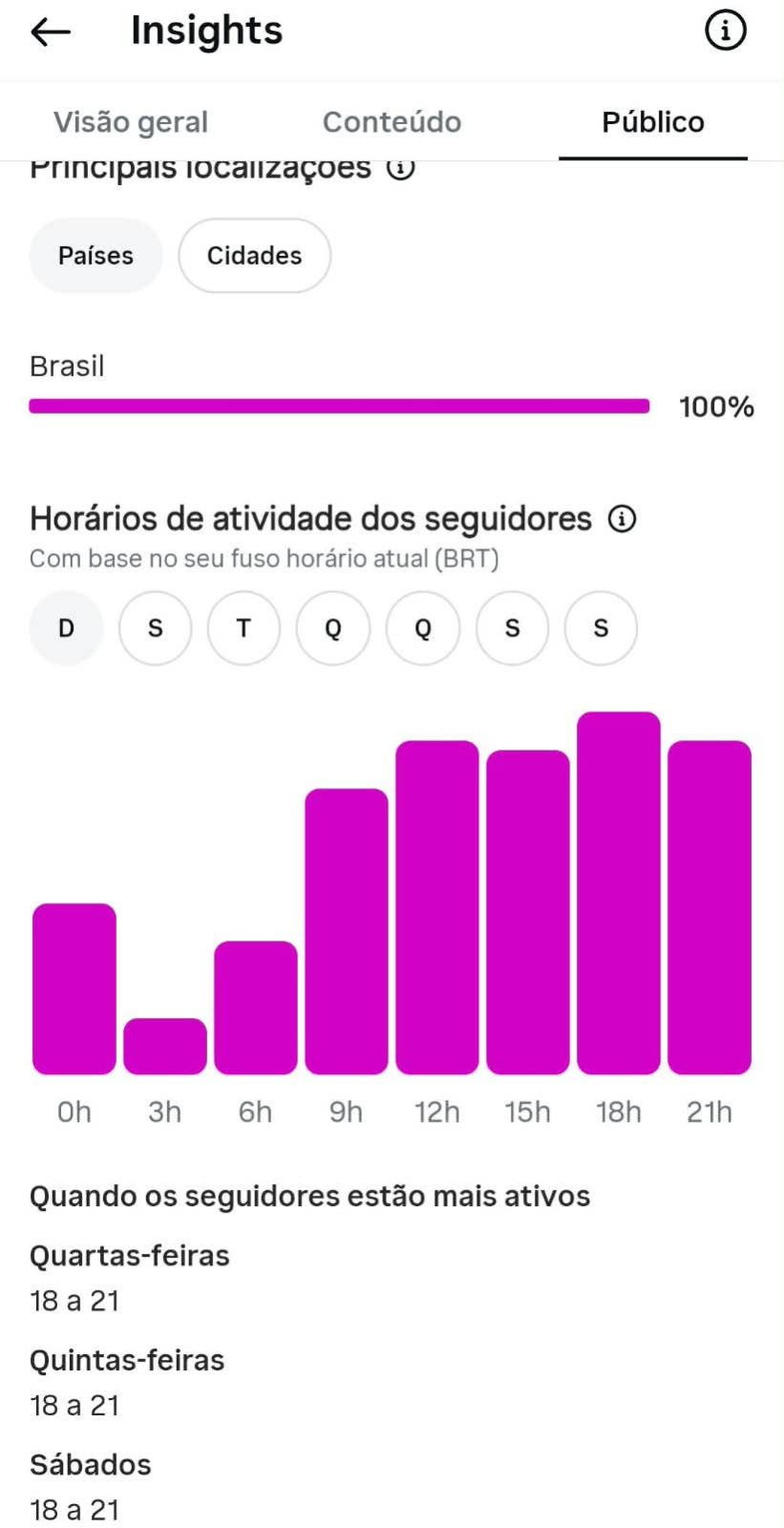The width and height of the screenshot is (784, 1528).
Task: Open info about Horários de atividade dos seguidores
Action: click(x=622, y=519)
